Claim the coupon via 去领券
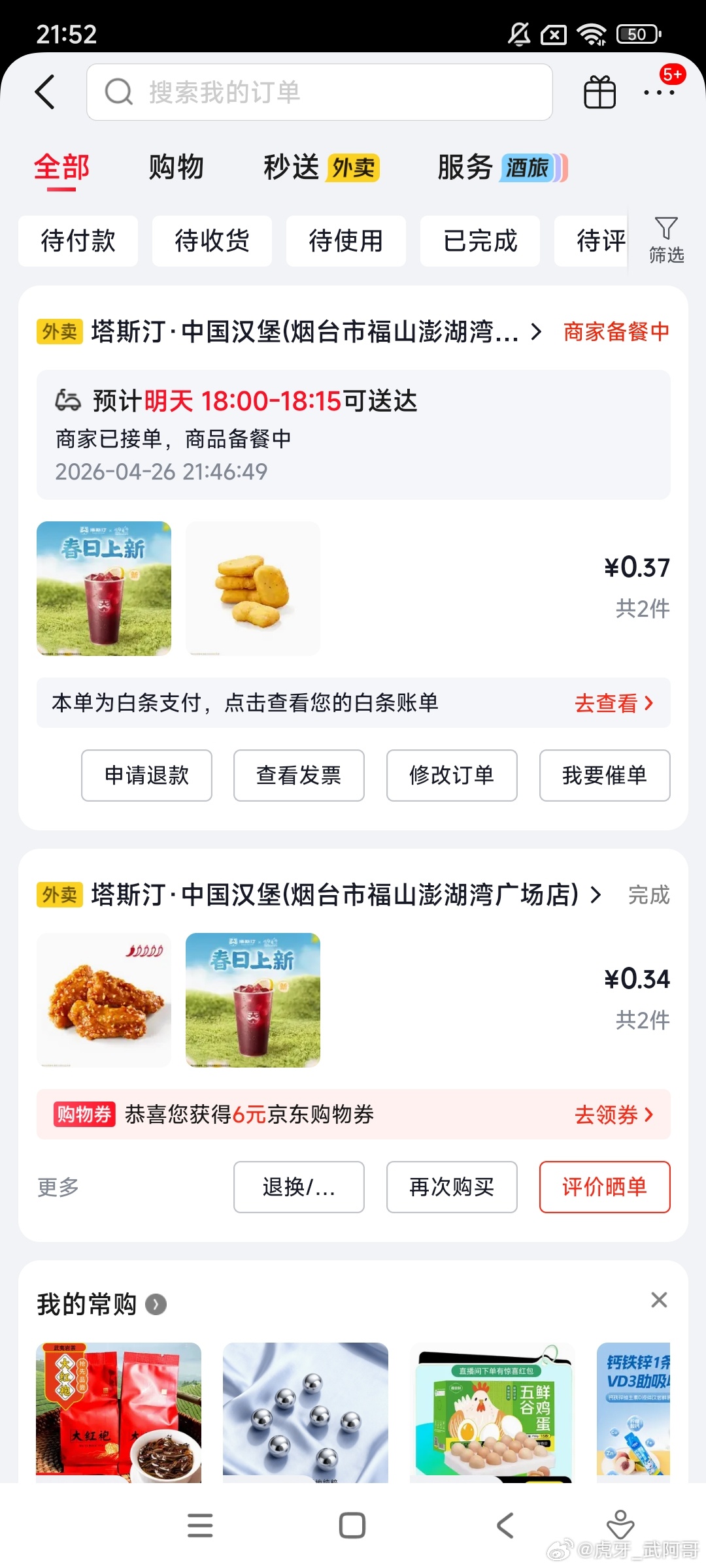Image resolution: width=706 pixels, height=1568 pixels. coord(613,1115)
